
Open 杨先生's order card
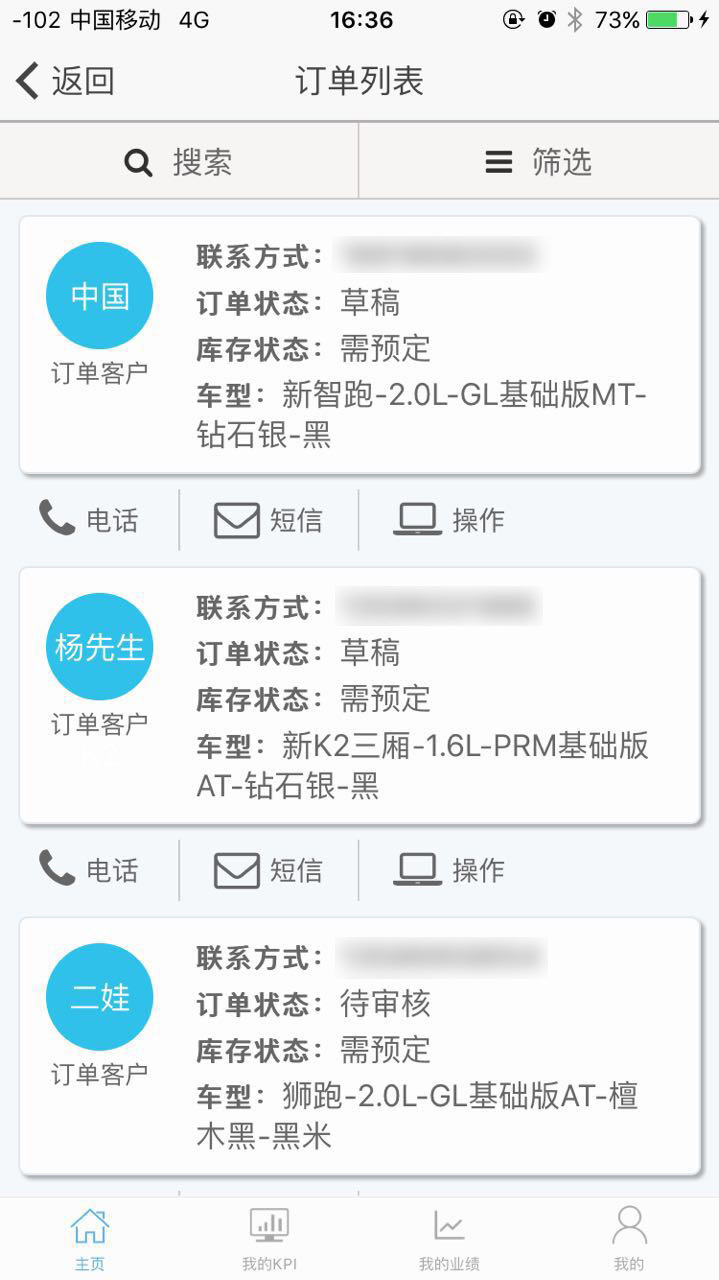[360, 696]
